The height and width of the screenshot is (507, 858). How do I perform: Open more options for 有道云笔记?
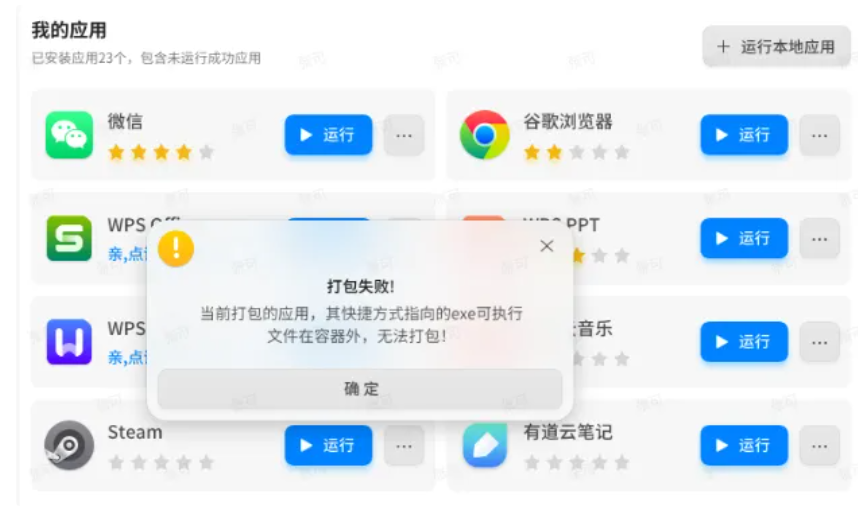click(819, 445)
